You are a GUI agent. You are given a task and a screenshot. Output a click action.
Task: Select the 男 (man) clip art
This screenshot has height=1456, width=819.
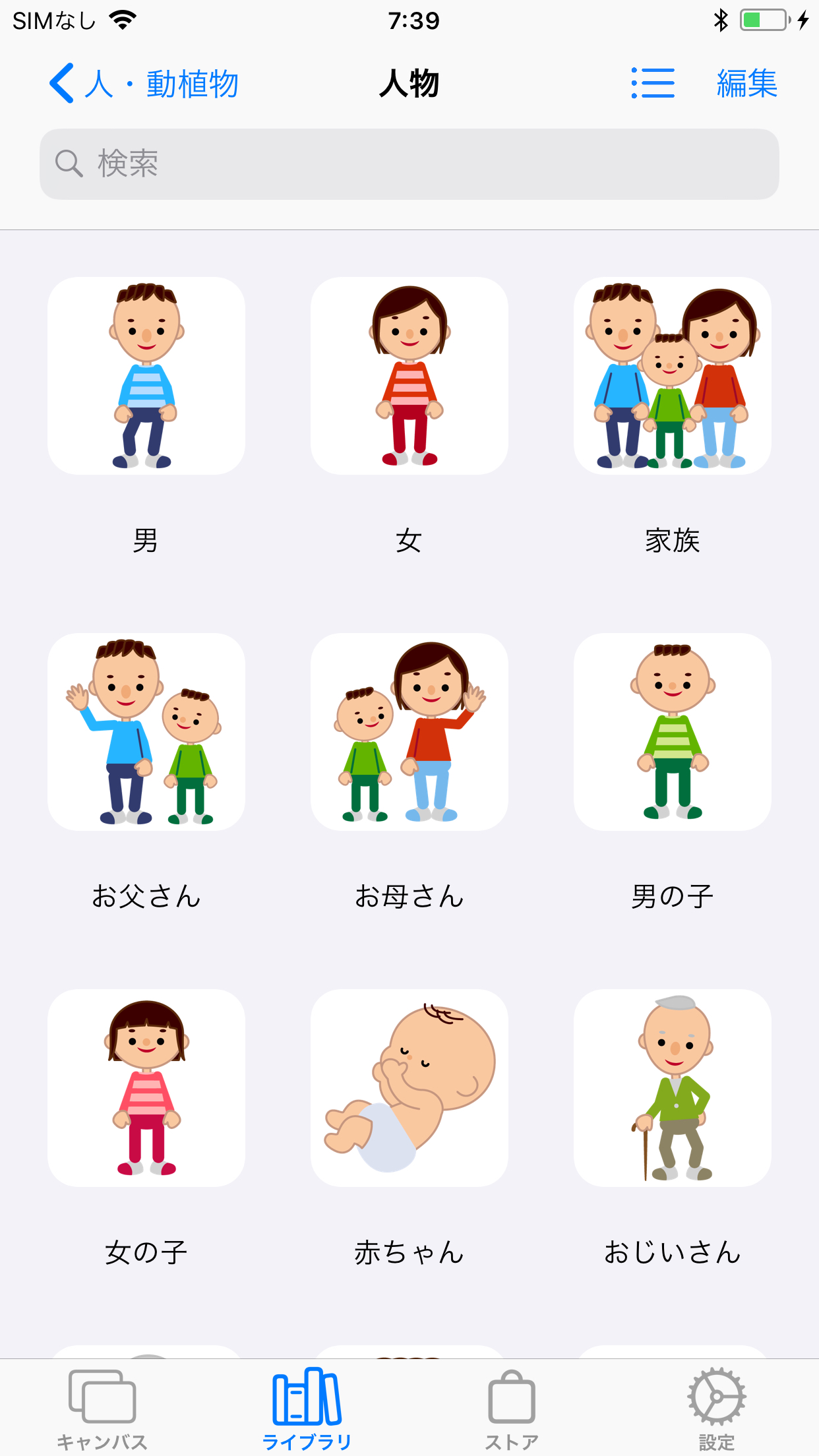pos(146,376)
